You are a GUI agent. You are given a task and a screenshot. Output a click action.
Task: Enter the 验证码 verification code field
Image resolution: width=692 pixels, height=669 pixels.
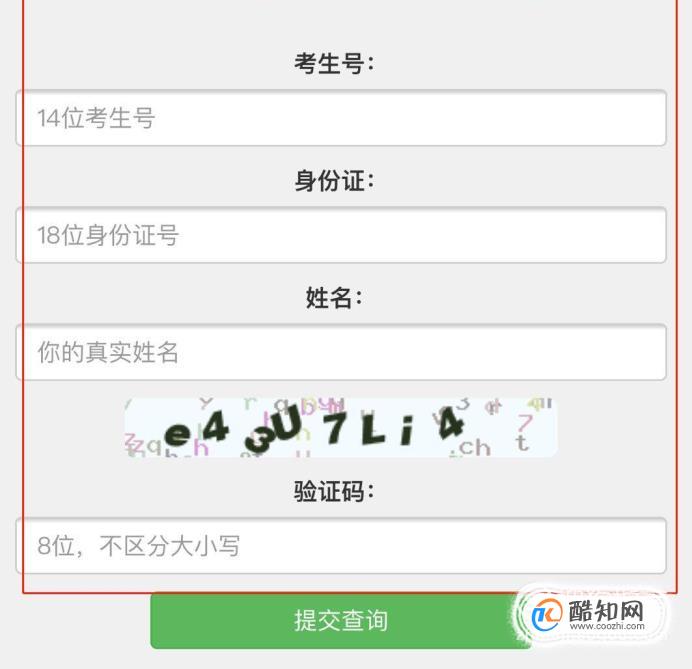(340, 546)
